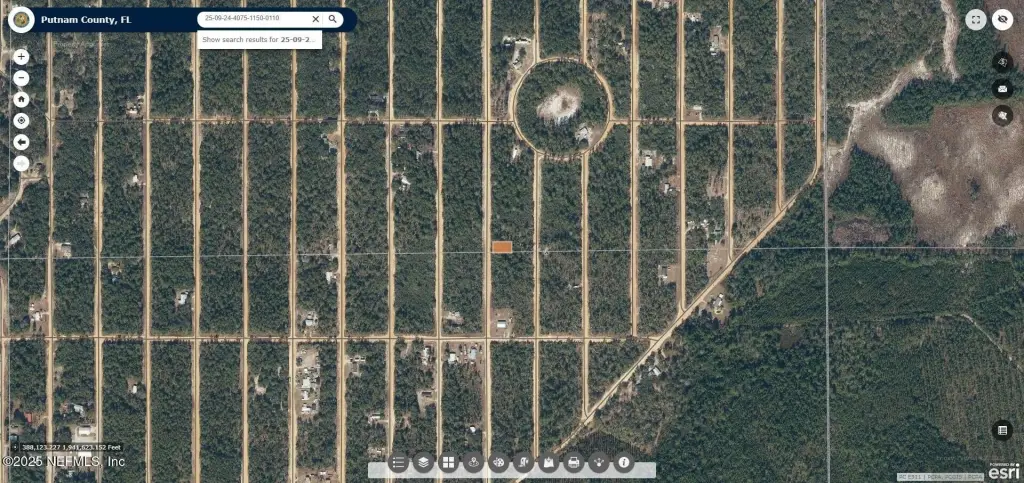Image resolution: width=1024 pixels, height=483 pixels.
Task: Open the about info widget
Action: [624, 463]
